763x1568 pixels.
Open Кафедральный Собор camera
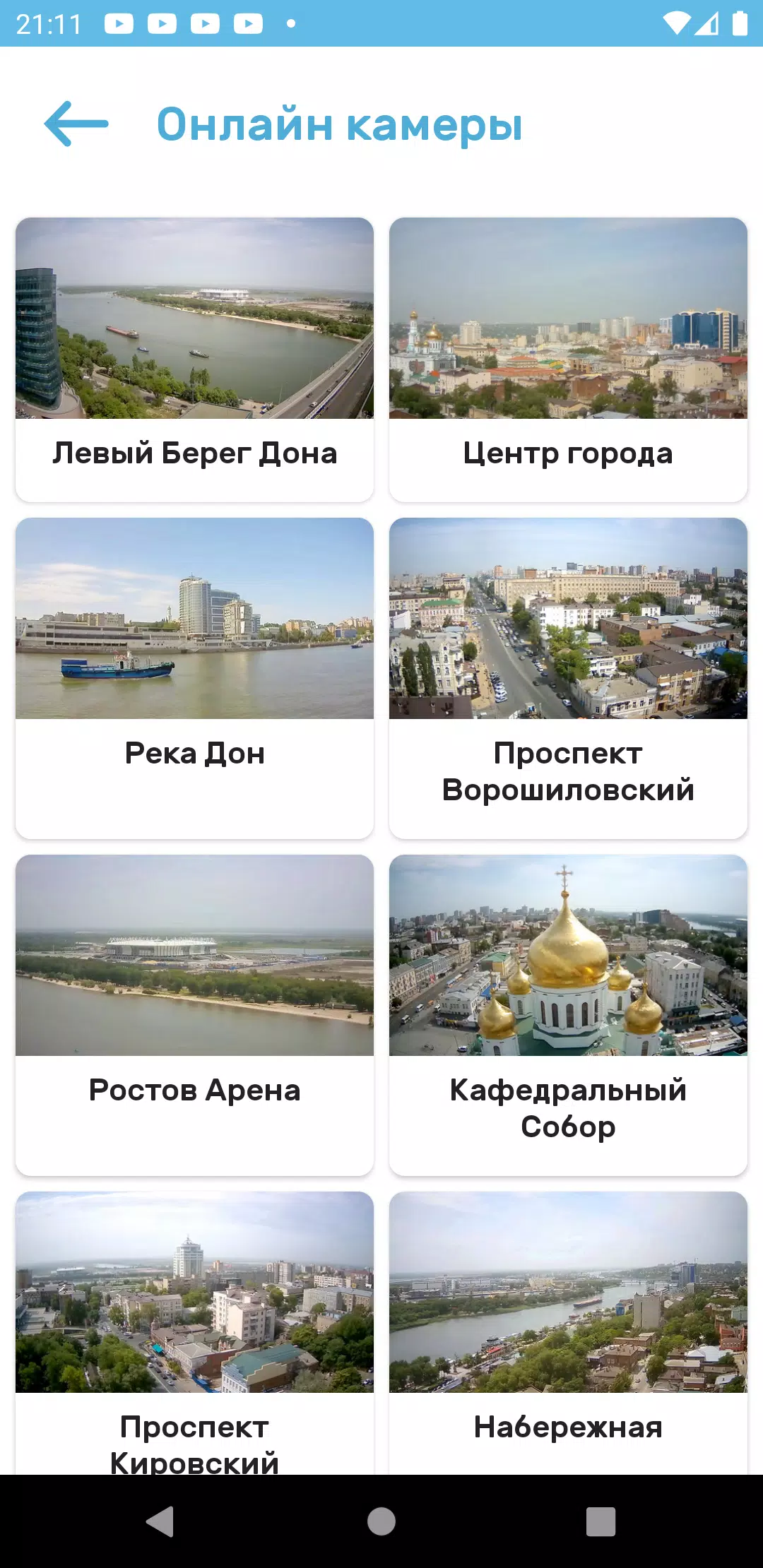pyautogui.click(x=568, y=1015)
